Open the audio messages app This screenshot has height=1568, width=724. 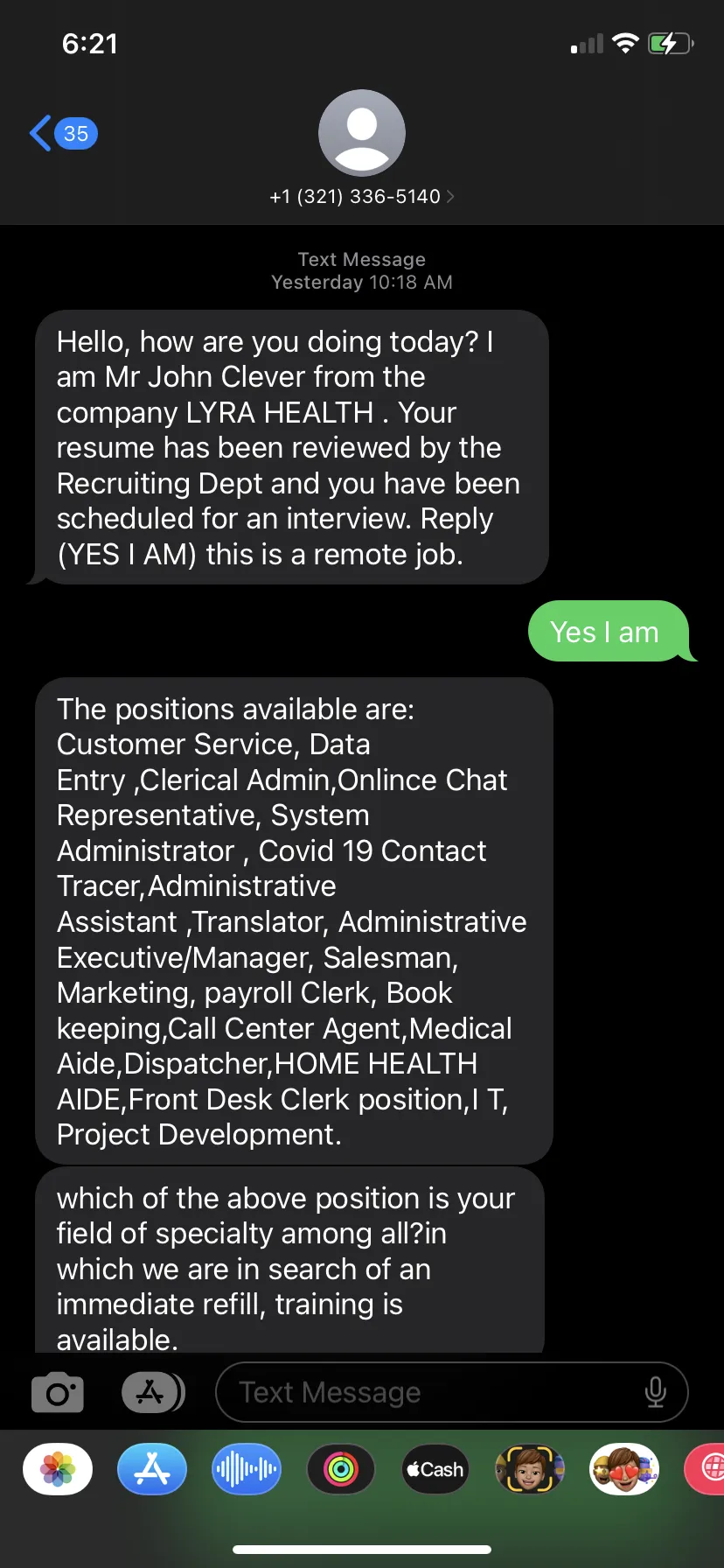(247, 1469)
